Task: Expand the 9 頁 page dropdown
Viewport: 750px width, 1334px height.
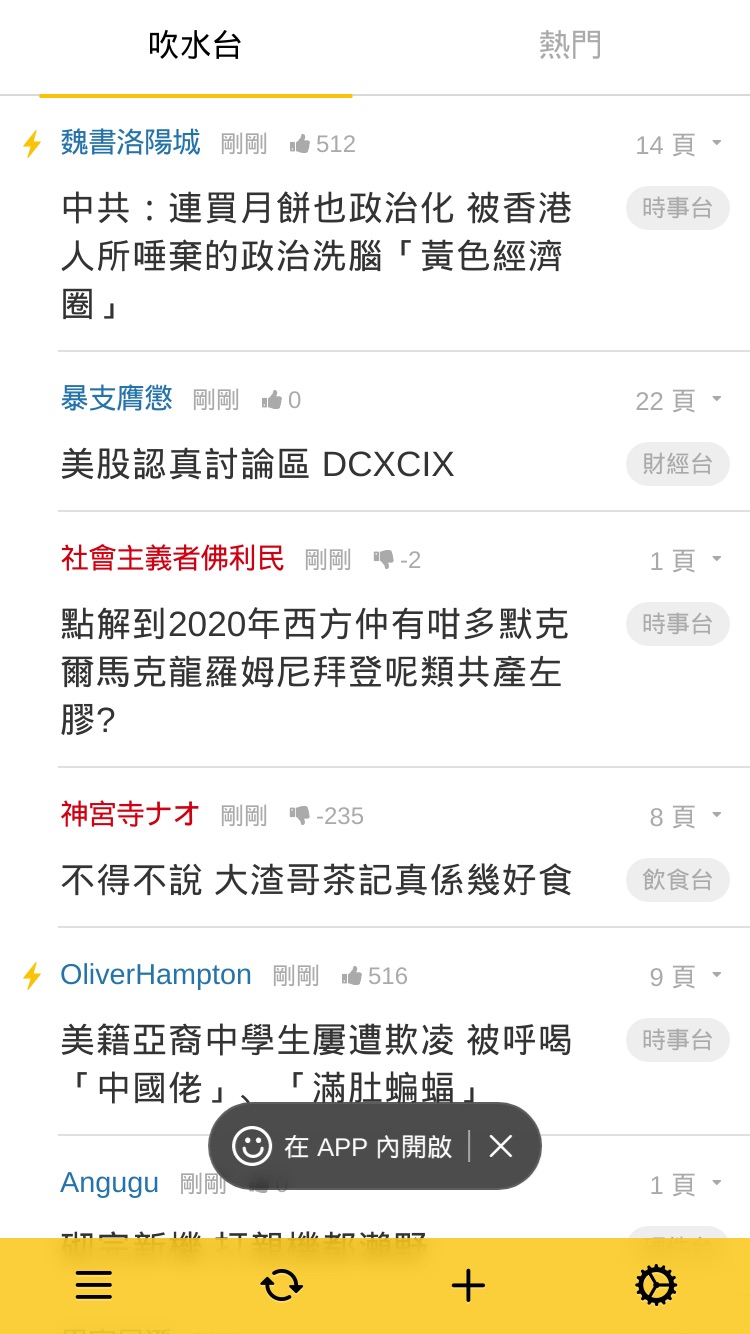Action: 686,976
